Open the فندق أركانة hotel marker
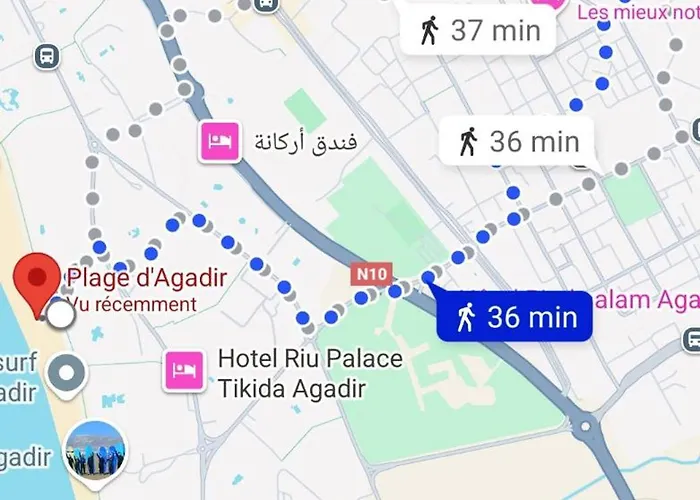 (x=219, y=142)
